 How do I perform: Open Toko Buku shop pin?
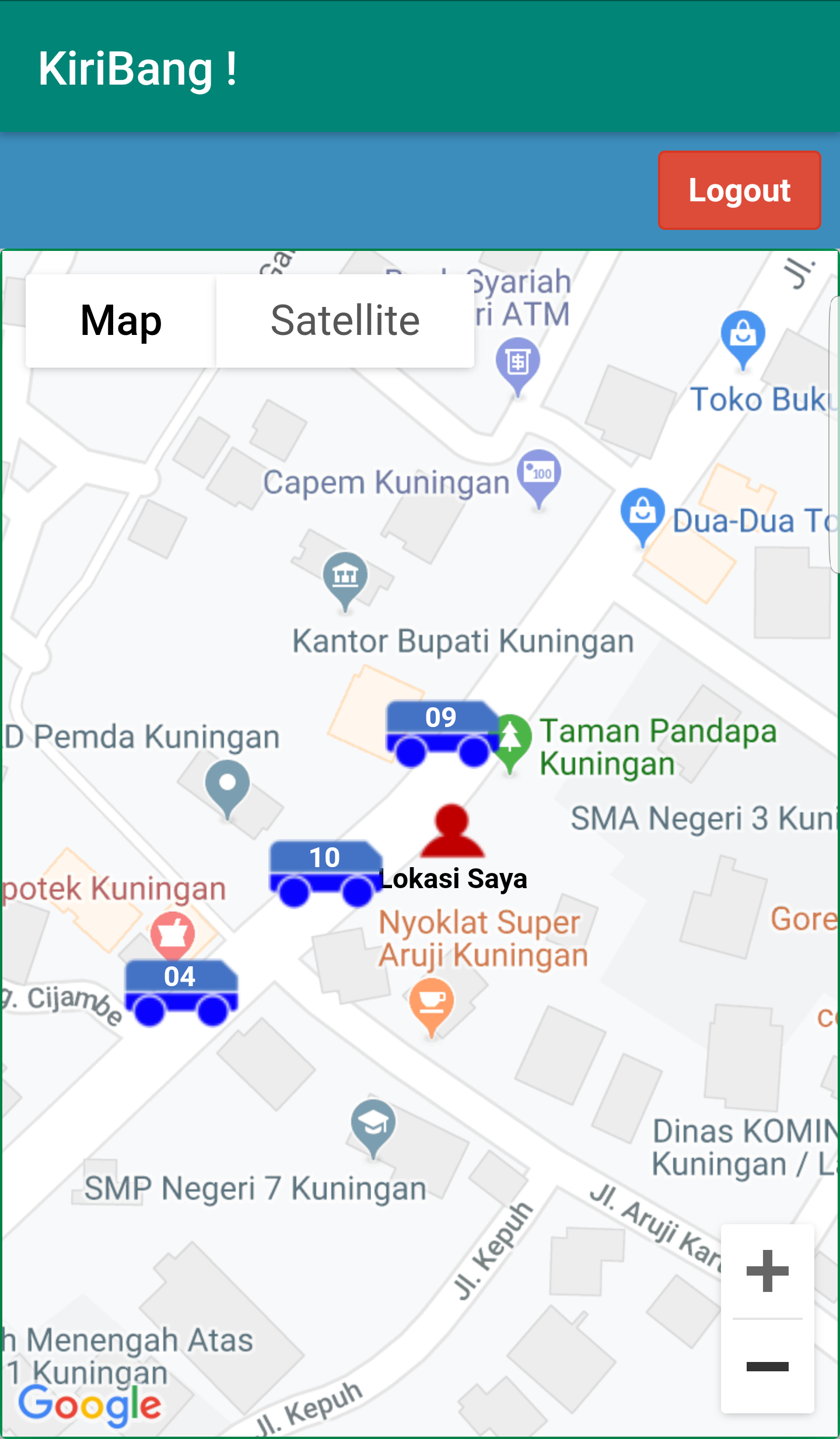[x=743, y=335]
